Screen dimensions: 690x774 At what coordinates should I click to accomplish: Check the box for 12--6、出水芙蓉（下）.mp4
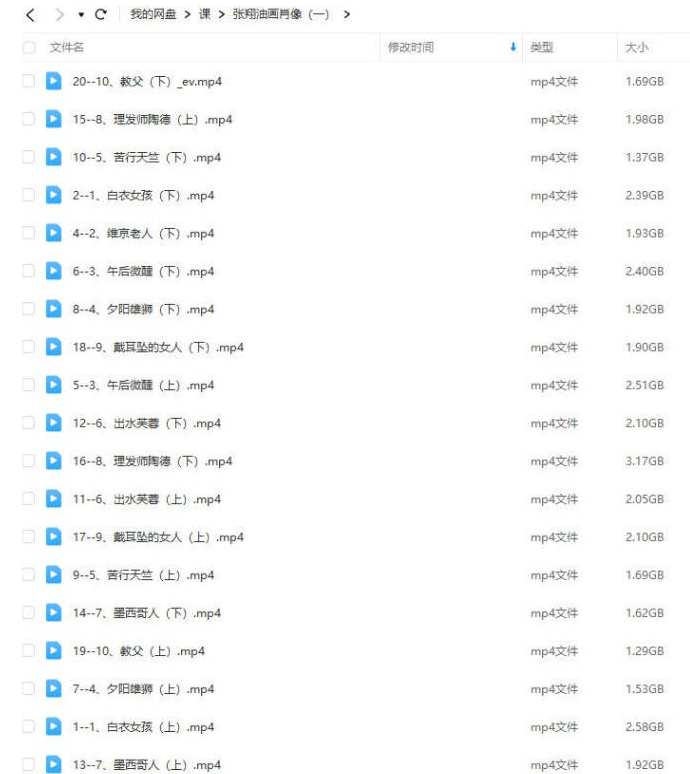pyautogui.click(x=28, y=424)
